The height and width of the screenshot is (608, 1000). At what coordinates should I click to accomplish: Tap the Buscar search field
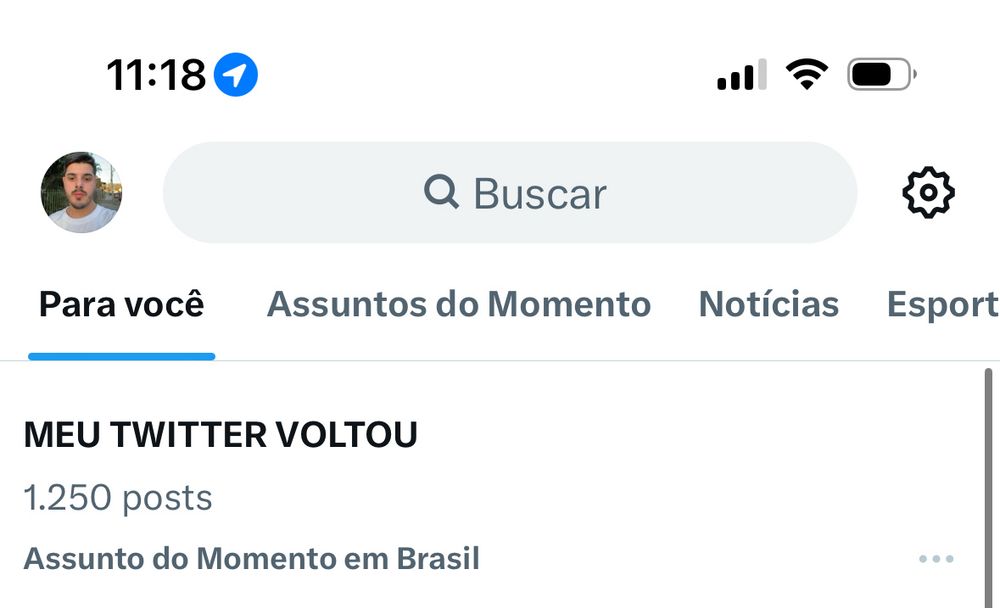pyautogui.click(x=510, y=193)
